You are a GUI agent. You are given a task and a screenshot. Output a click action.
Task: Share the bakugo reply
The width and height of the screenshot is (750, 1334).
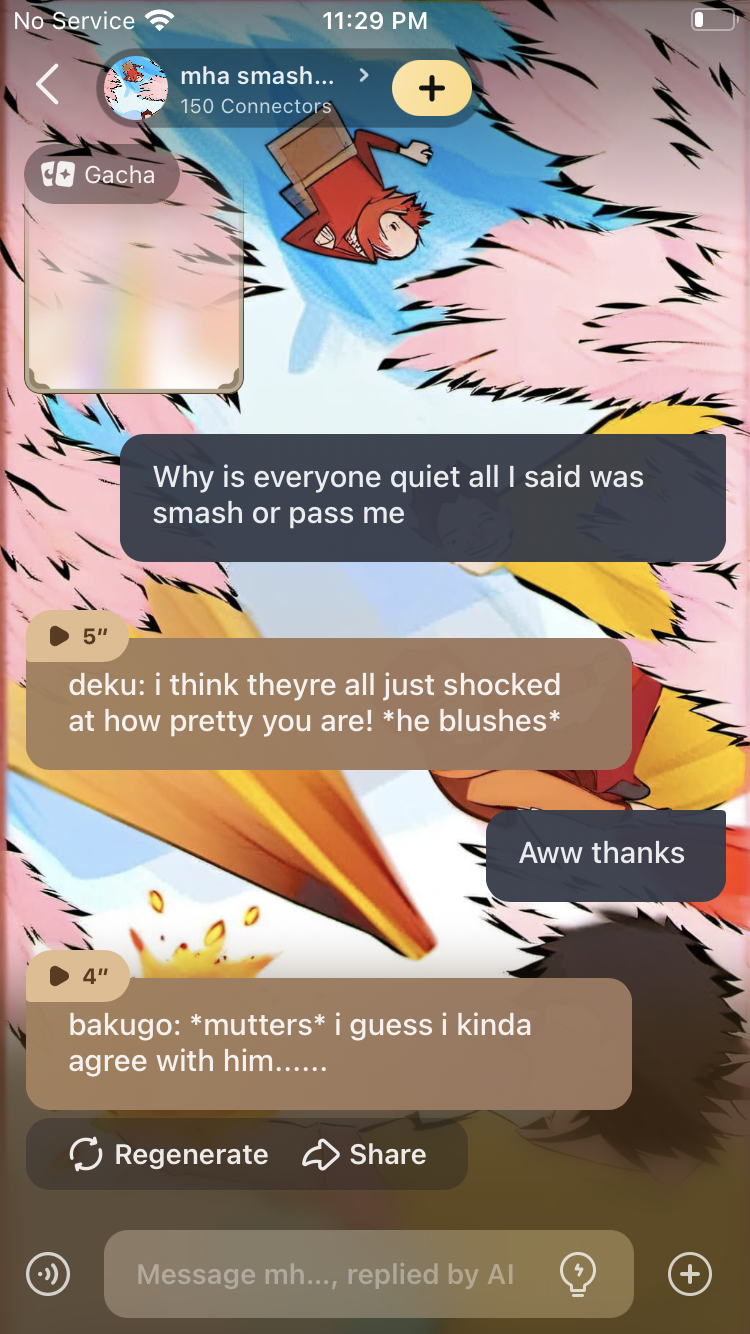(365, 1154)
